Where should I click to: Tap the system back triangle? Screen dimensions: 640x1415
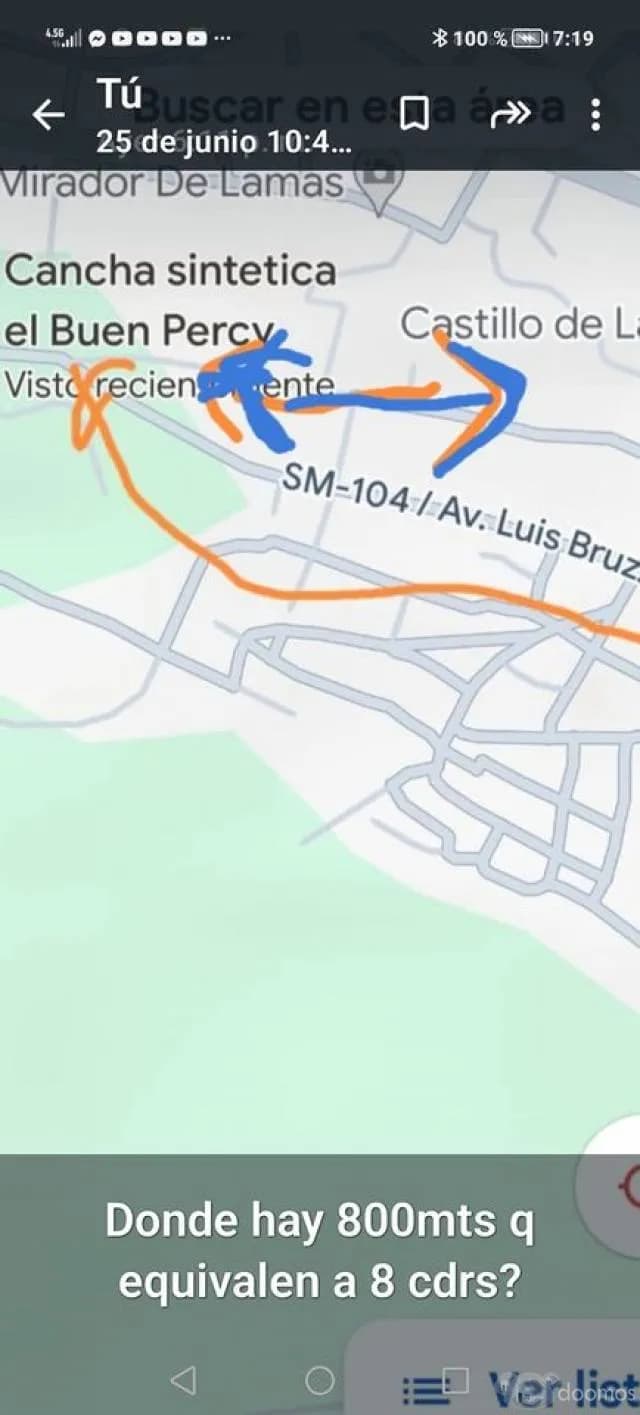click(x=183, y=1381)
